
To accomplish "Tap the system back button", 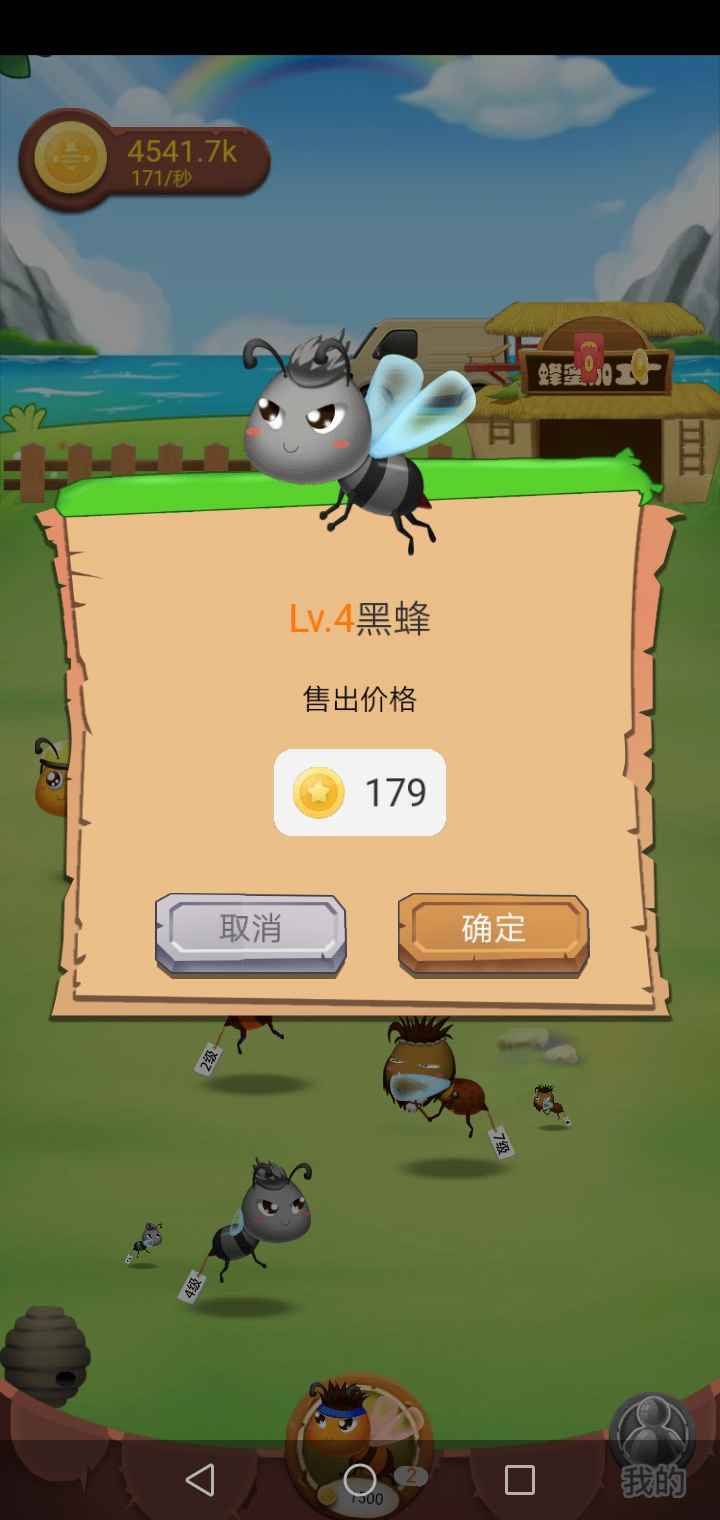I will [x=200, y=1479].
